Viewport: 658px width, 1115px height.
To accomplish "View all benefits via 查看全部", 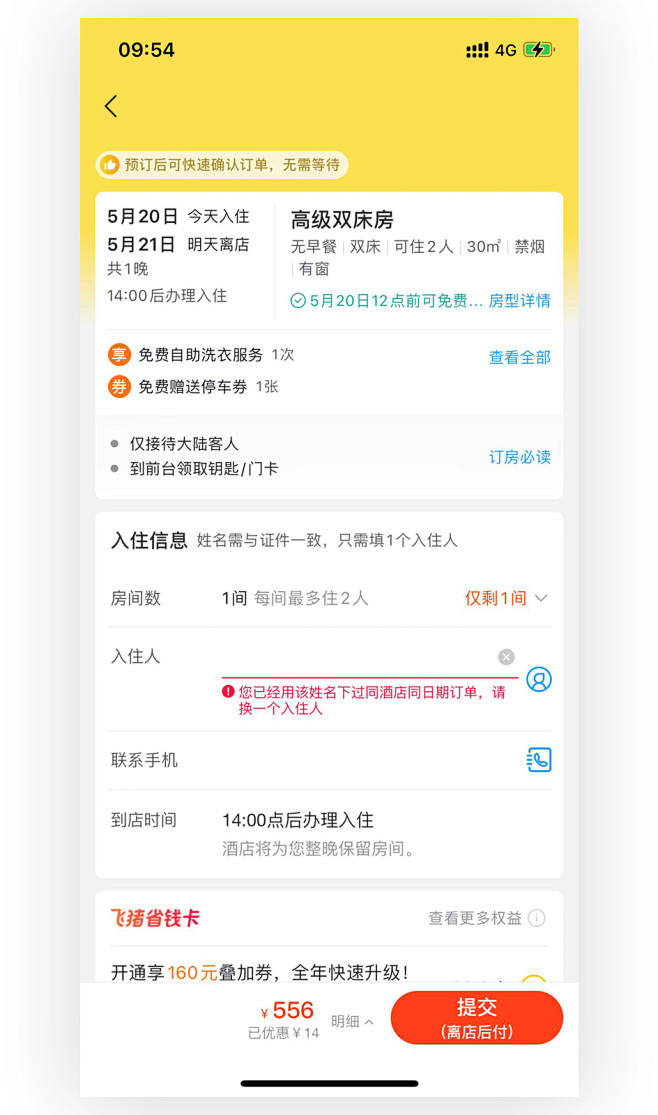I will click(x=519, y=357).
